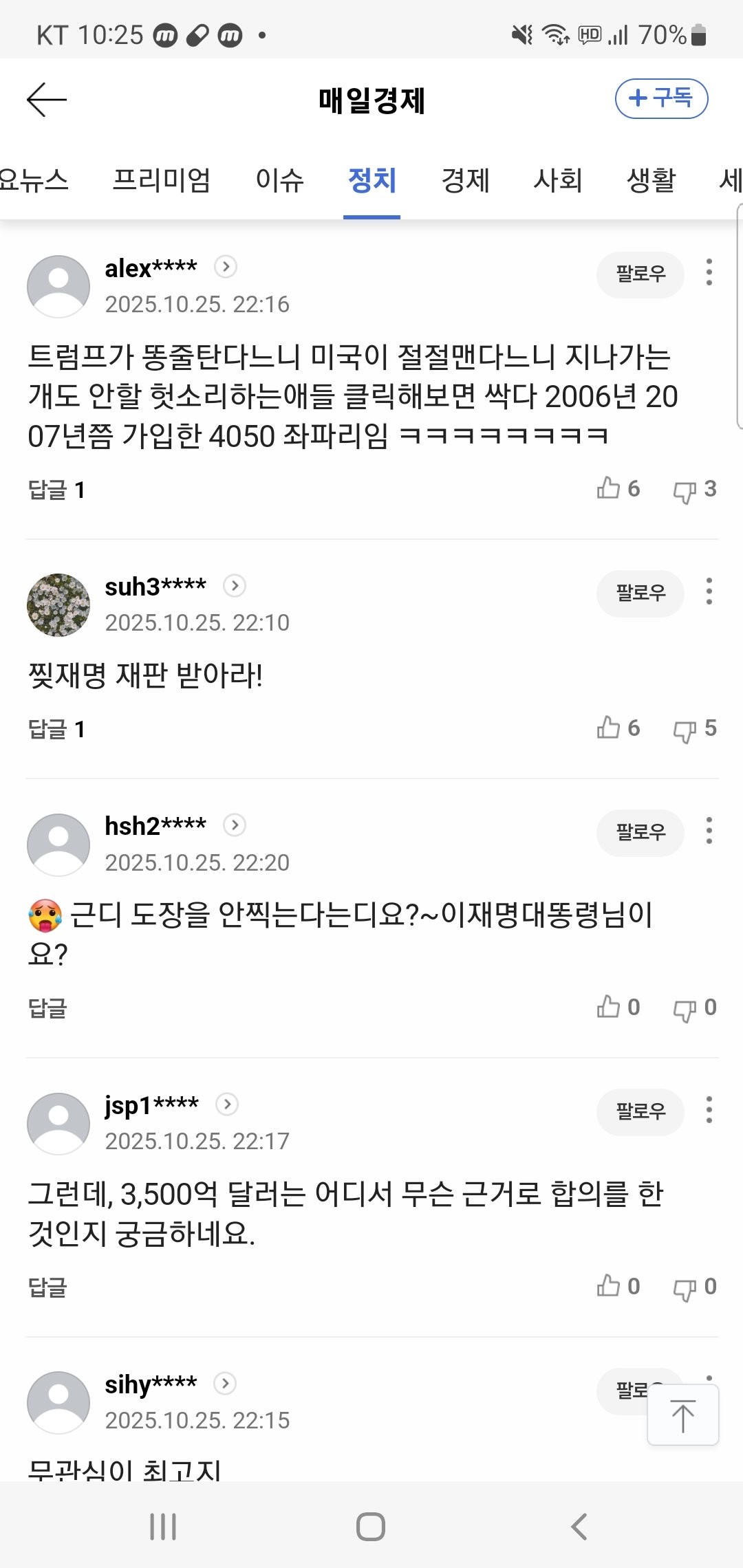This screenshot has height=1568, width=743.
Task: Open suh3**** profile arrow
Action: (235, 586)
